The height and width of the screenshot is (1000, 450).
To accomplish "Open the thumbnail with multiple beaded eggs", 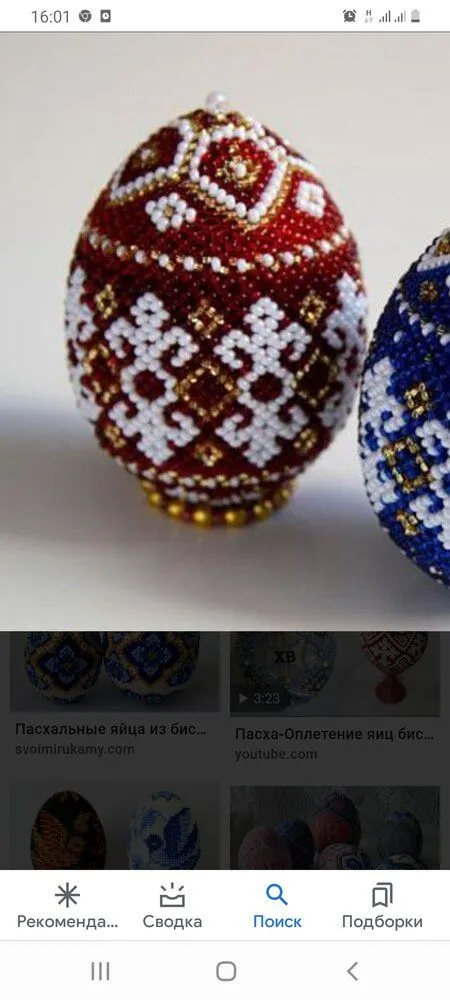I will pos(335,828).
